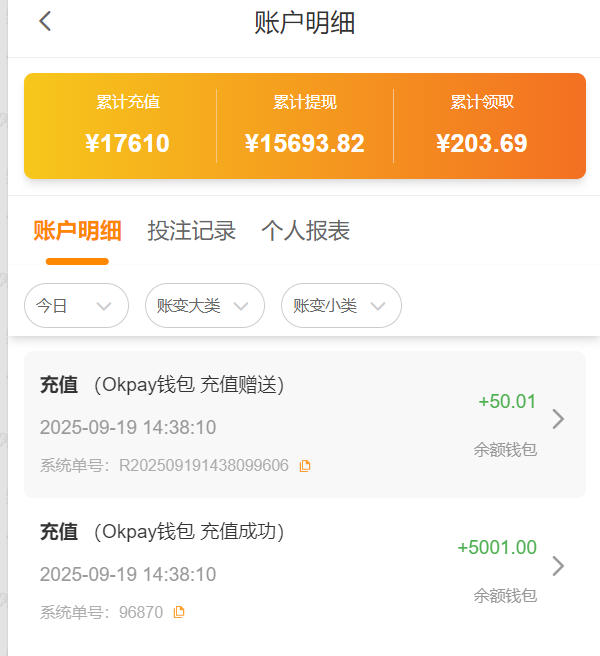The image size is (600, 656).
Task: Open the 今日 date filter dropdown
Action: [76, 306]
